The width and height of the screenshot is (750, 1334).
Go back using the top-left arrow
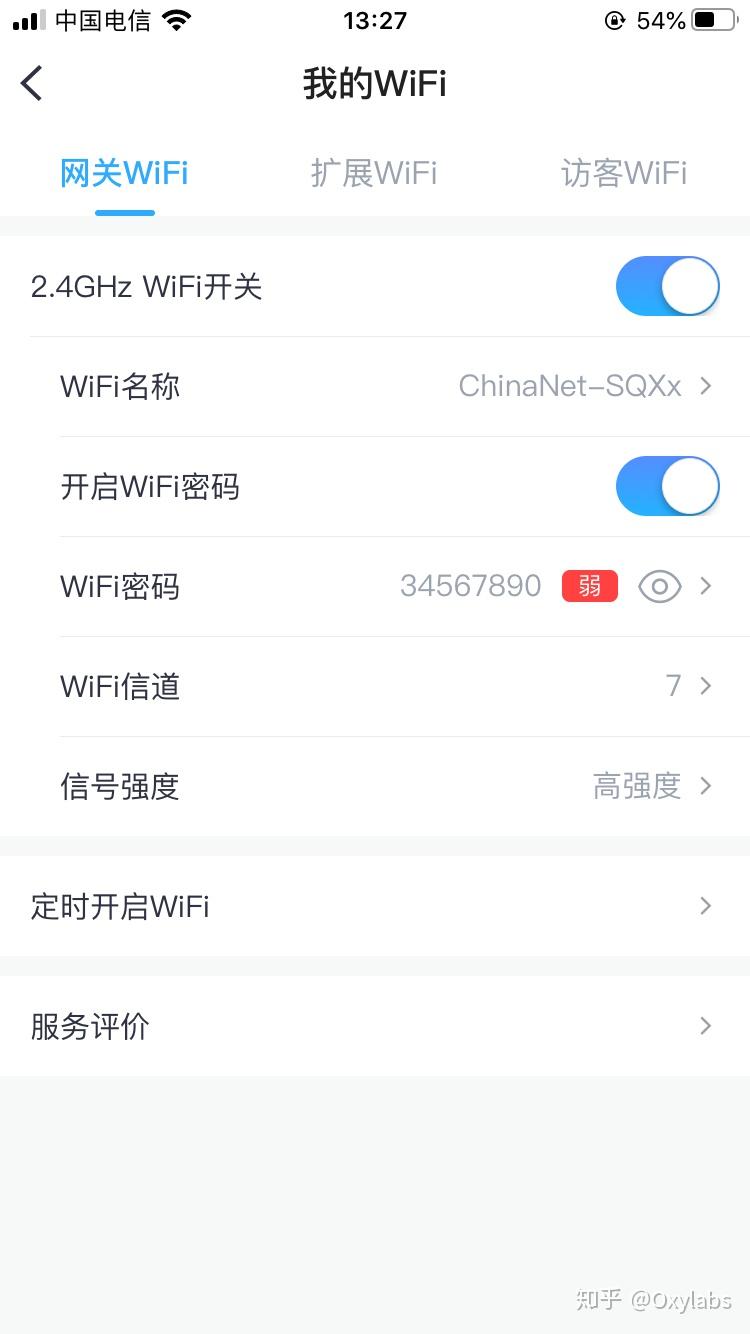[x=32, y=83]
